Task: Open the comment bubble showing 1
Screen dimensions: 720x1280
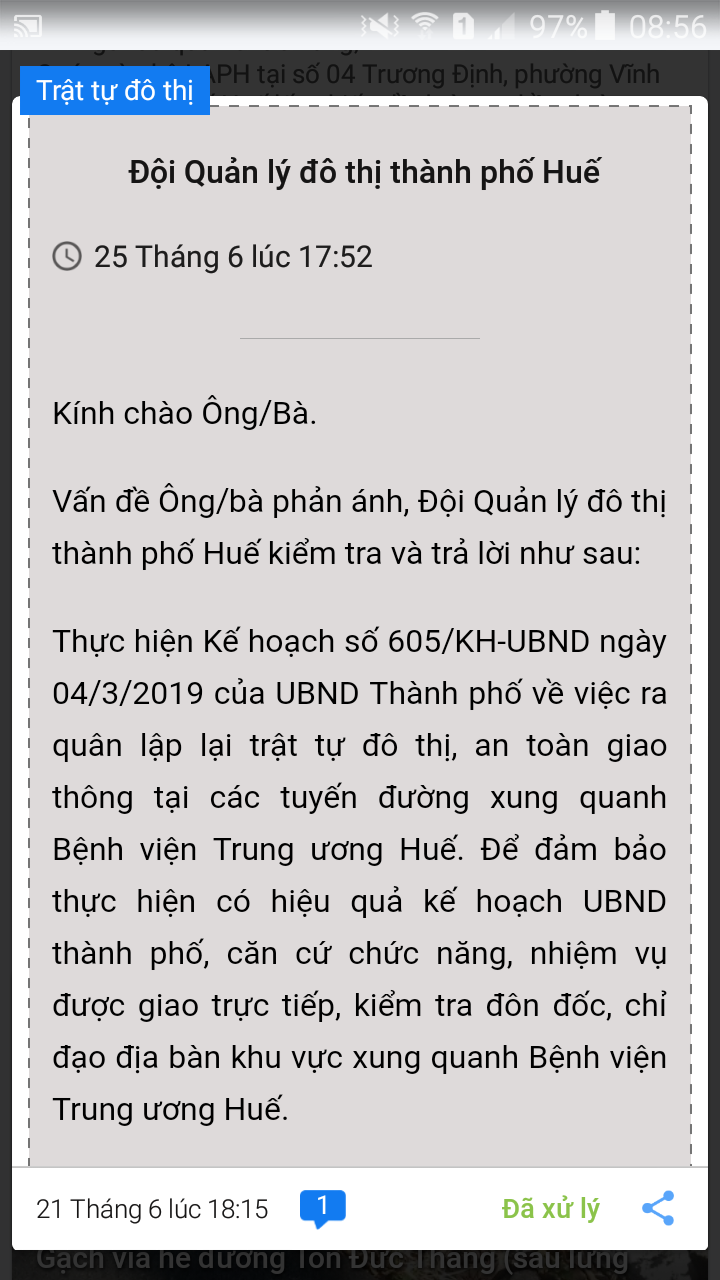Action: point(322,1209)
